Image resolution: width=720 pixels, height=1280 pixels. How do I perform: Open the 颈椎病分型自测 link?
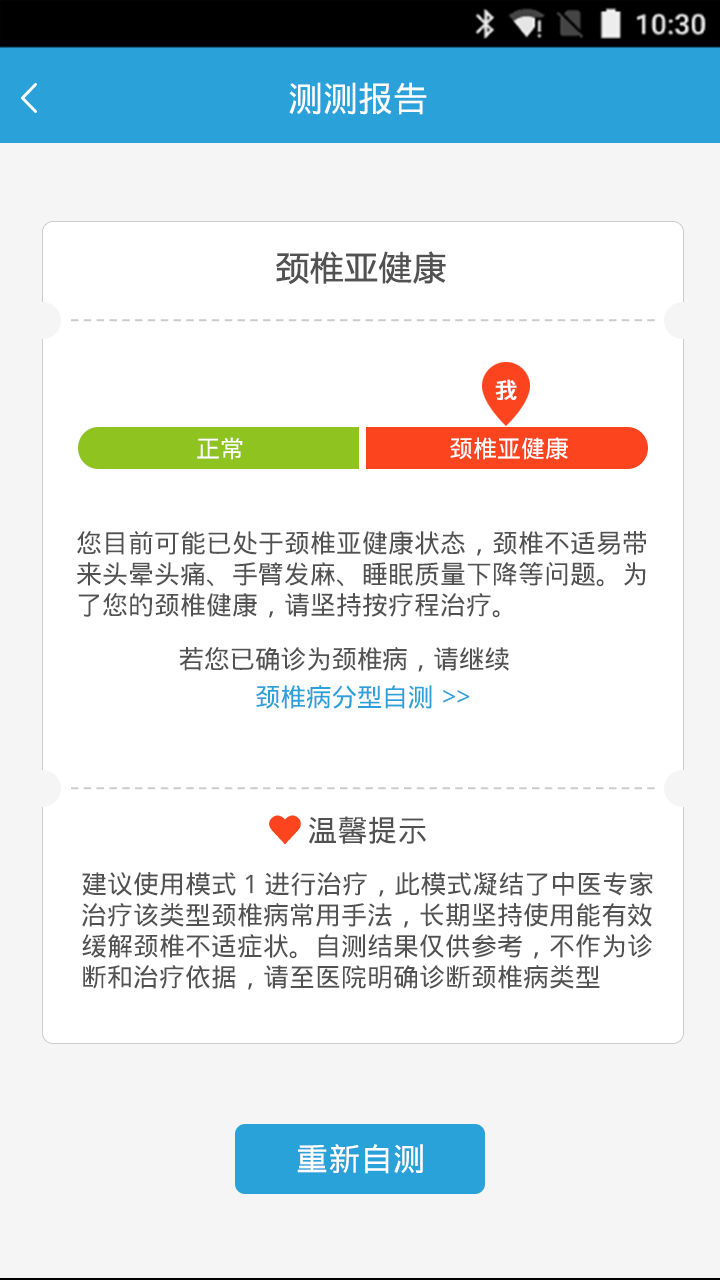[x=362, y=697]
